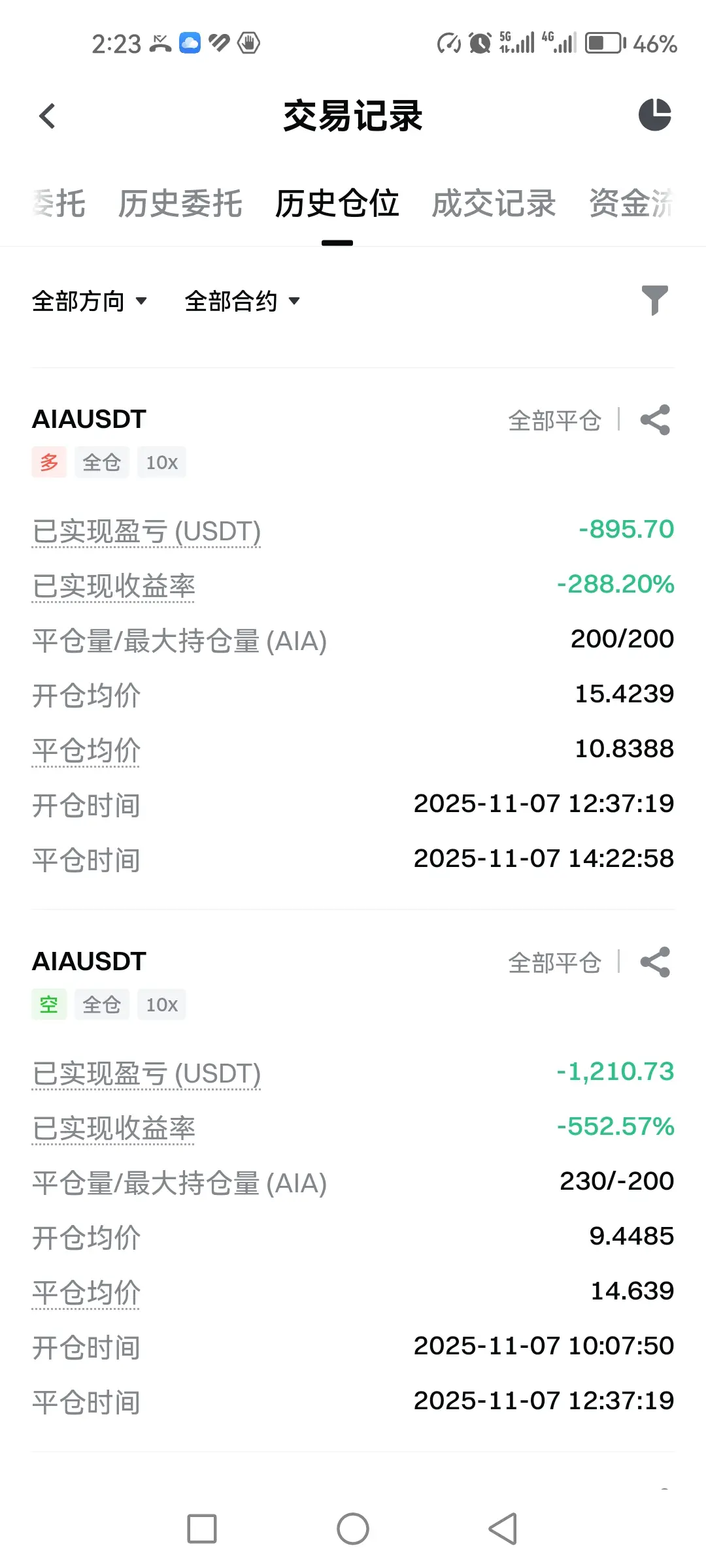706x1568 pixels.
Task: Expand the 全部合约 dropdown
Action: pos(242,301)
